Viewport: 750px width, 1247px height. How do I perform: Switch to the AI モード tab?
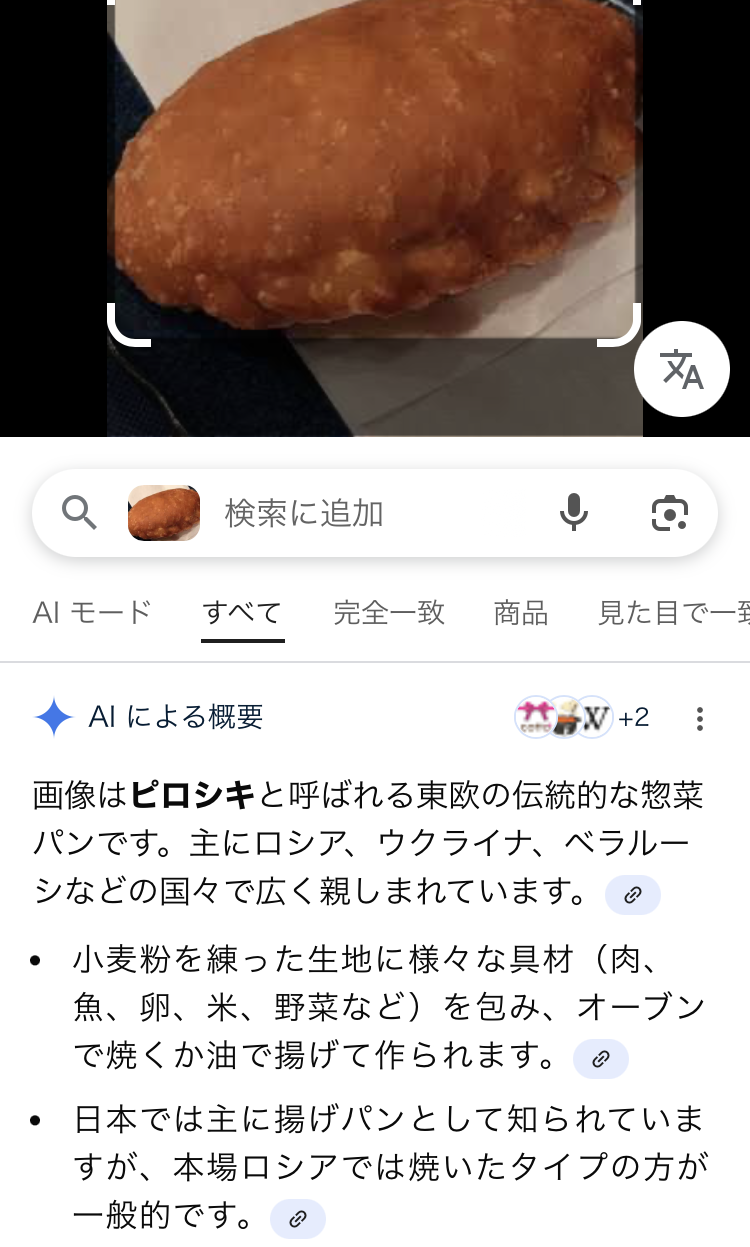coord(92,612)
